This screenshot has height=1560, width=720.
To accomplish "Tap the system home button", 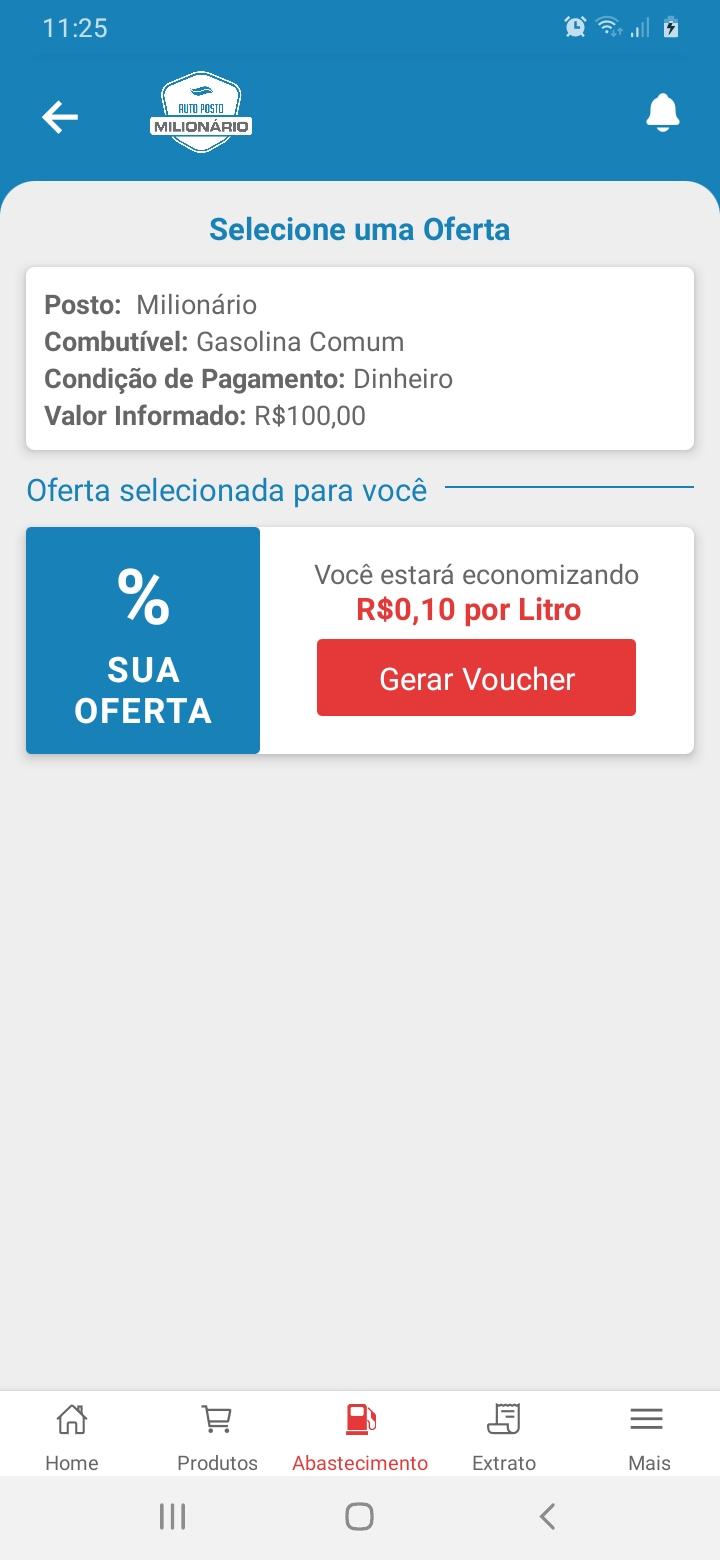I will coord(360,1517).
